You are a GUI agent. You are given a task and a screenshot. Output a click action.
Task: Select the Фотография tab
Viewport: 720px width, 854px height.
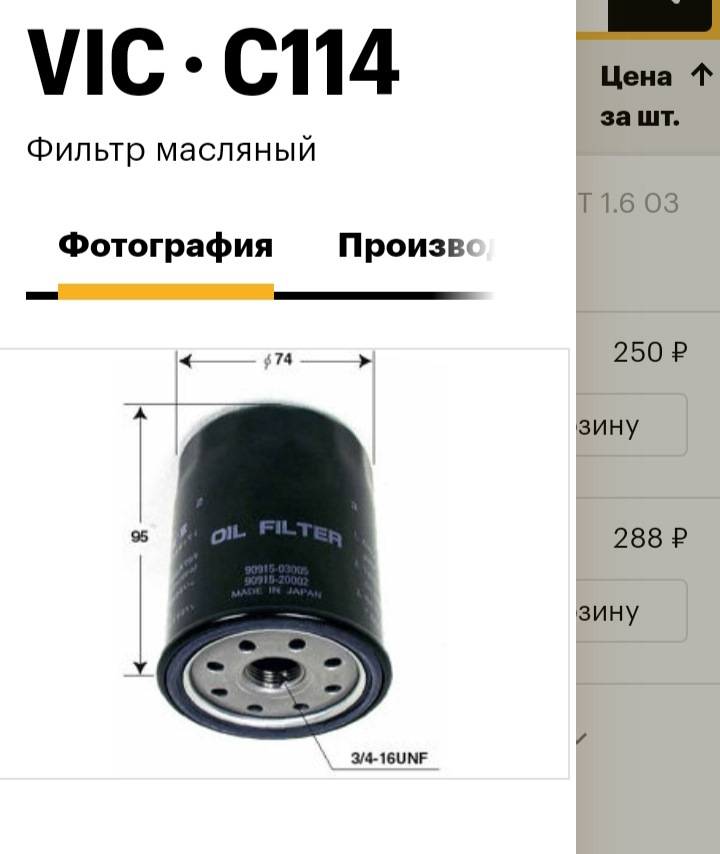click(x=166, y=243)
